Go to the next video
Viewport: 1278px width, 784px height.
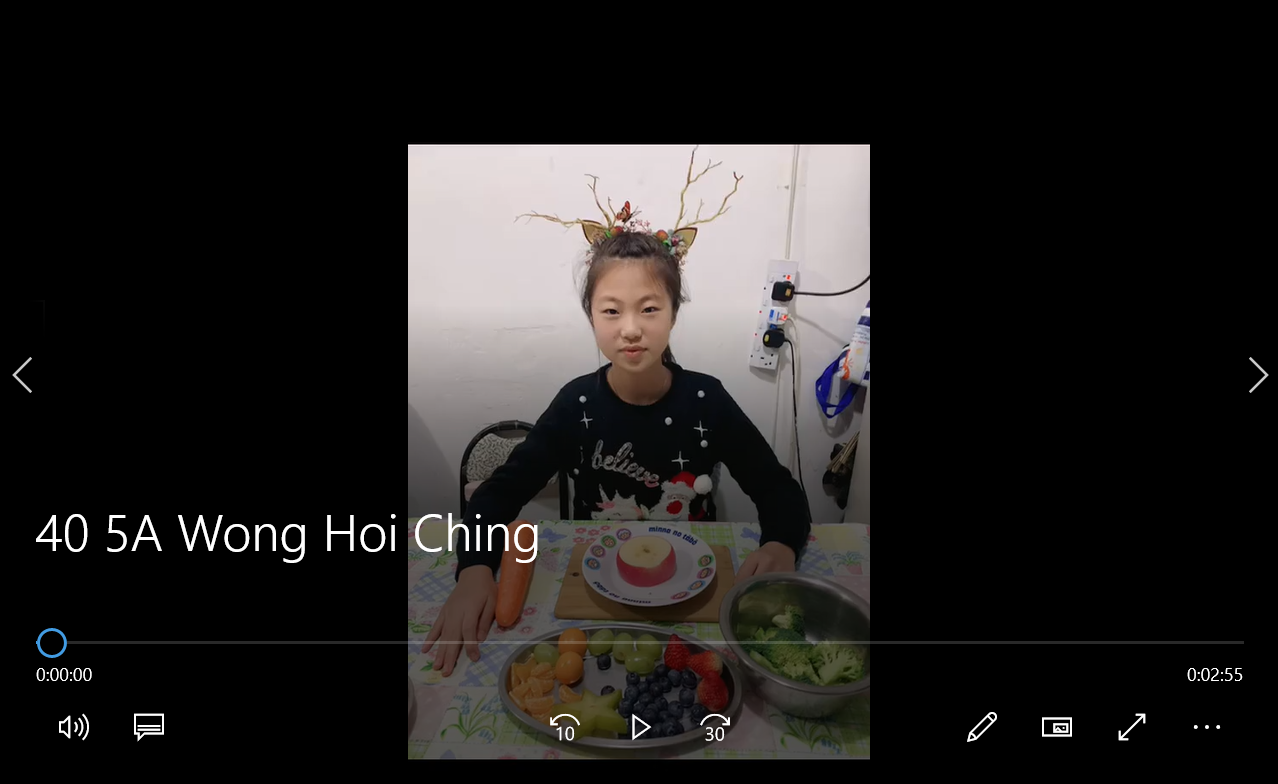[x=1257, y=375]
